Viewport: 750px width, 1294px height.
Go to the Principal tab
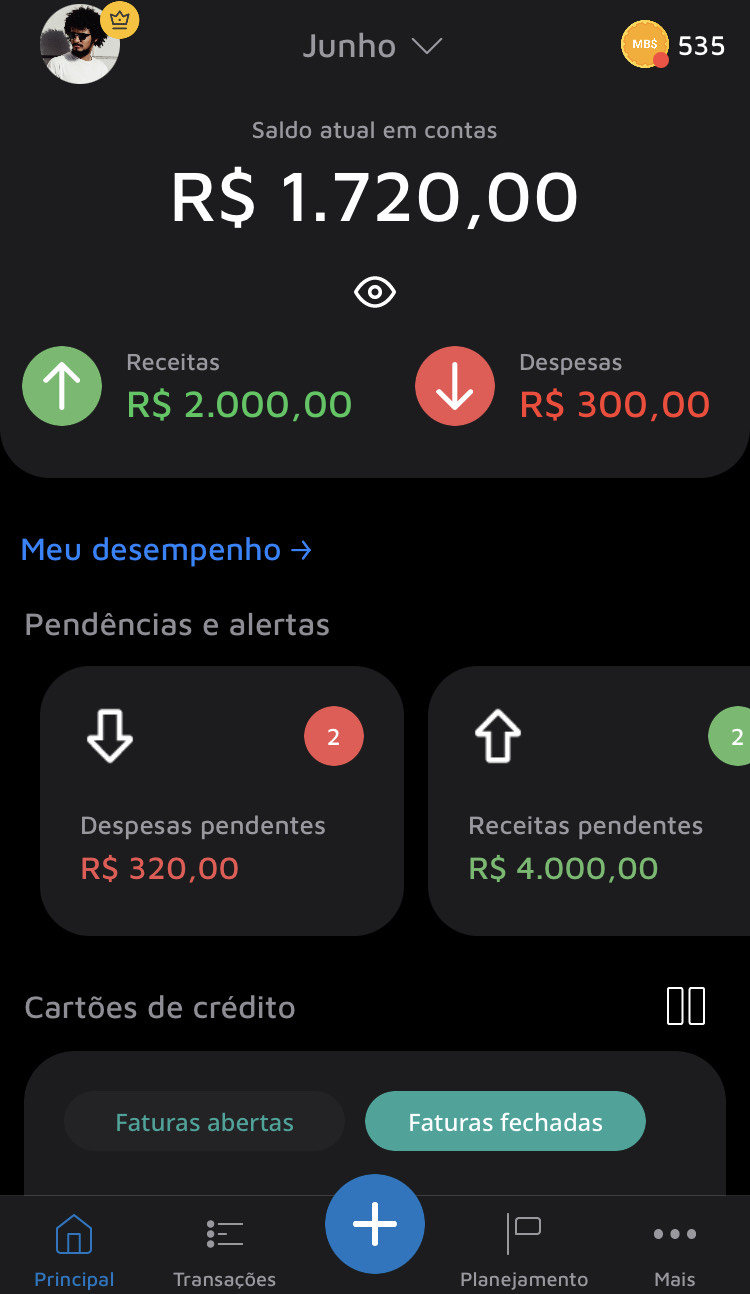tap(74, 1249)
